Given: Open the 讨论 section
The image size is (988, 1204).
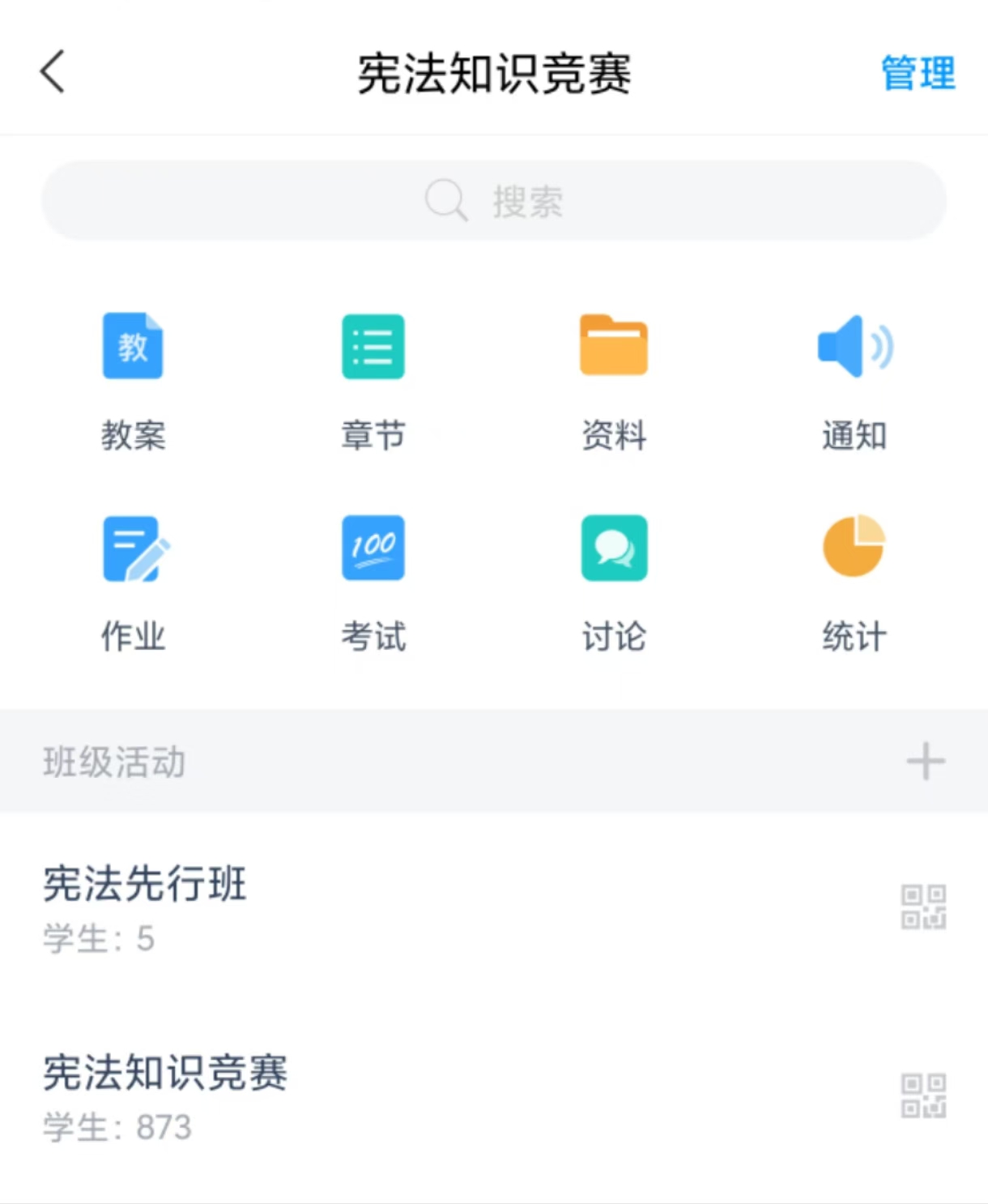Looking at the screenshot, I should click(x=613, y=582).
